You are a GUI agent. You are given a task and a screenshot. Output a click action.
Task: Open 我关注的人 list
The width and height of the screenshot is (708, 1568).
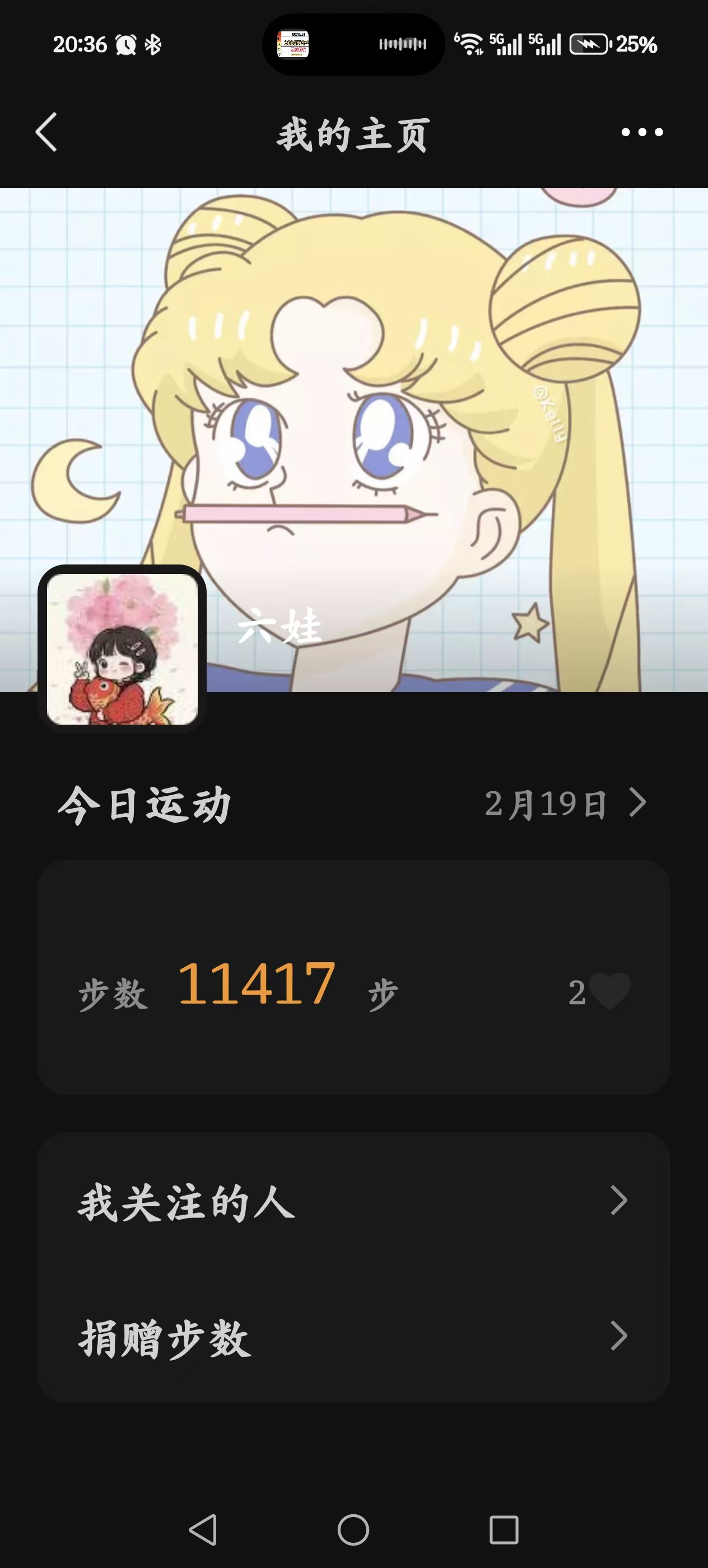(353, 1201)
